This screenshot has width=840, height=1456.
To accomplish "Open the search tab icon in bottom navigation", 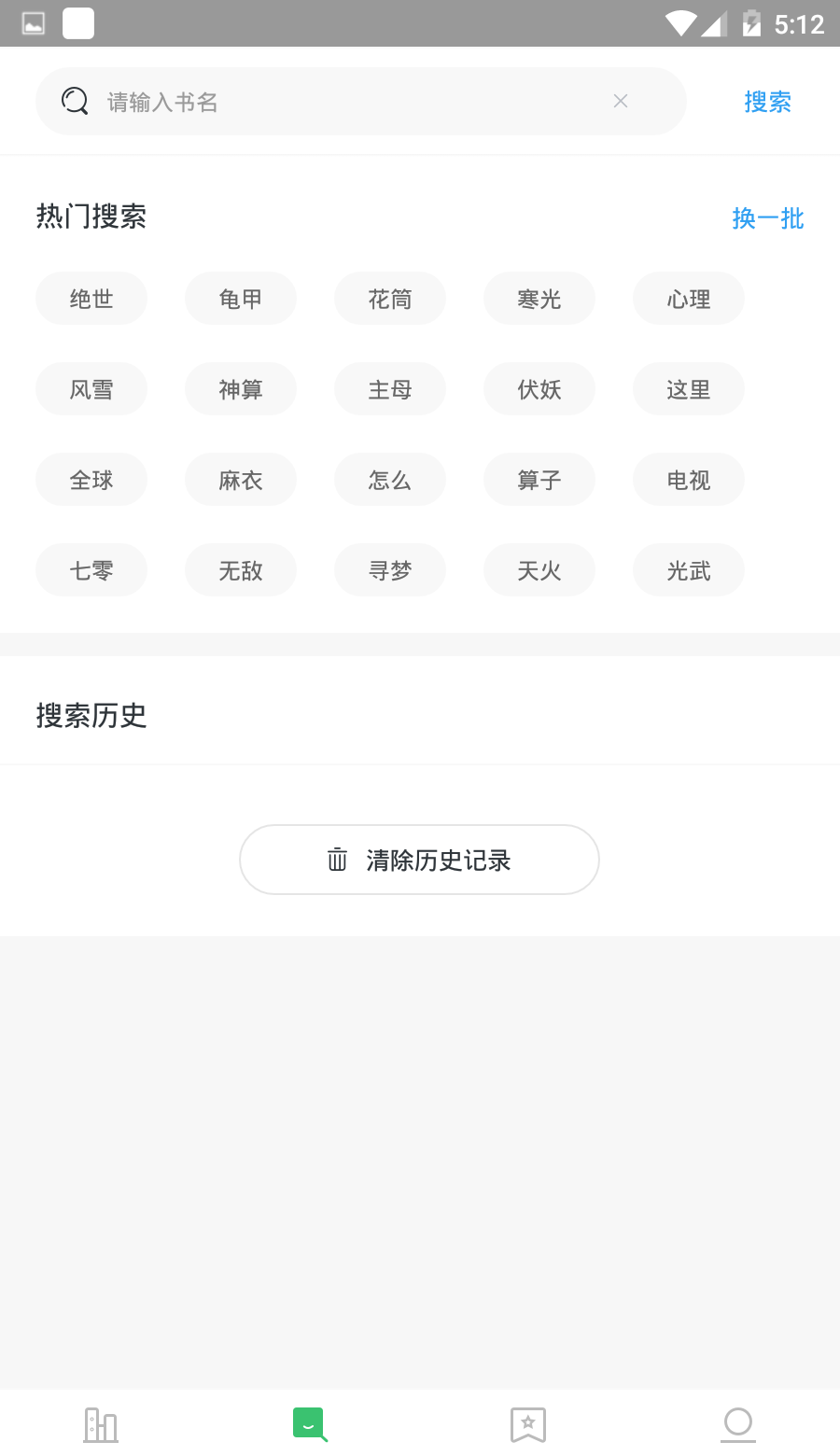I will click(310, 1425).
